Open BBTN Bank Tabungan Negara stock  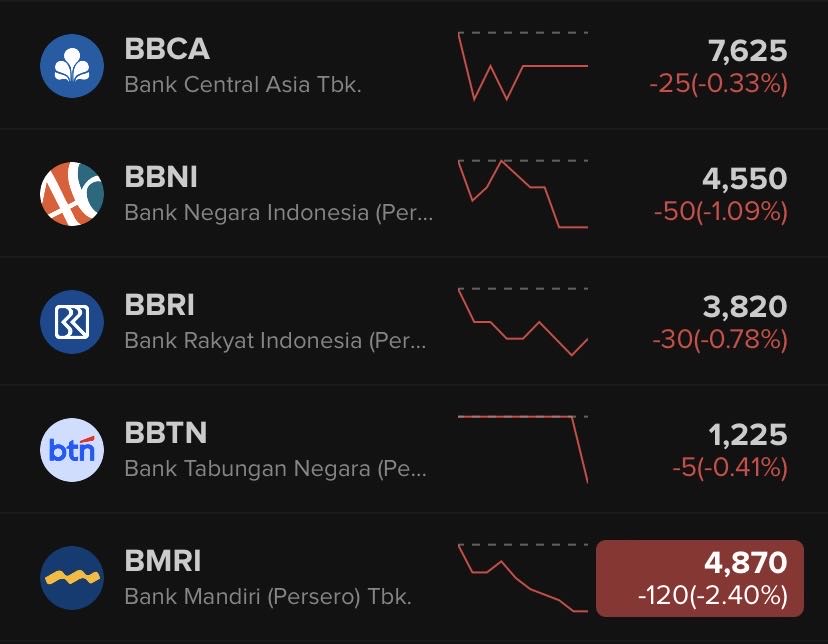(274, 450)
